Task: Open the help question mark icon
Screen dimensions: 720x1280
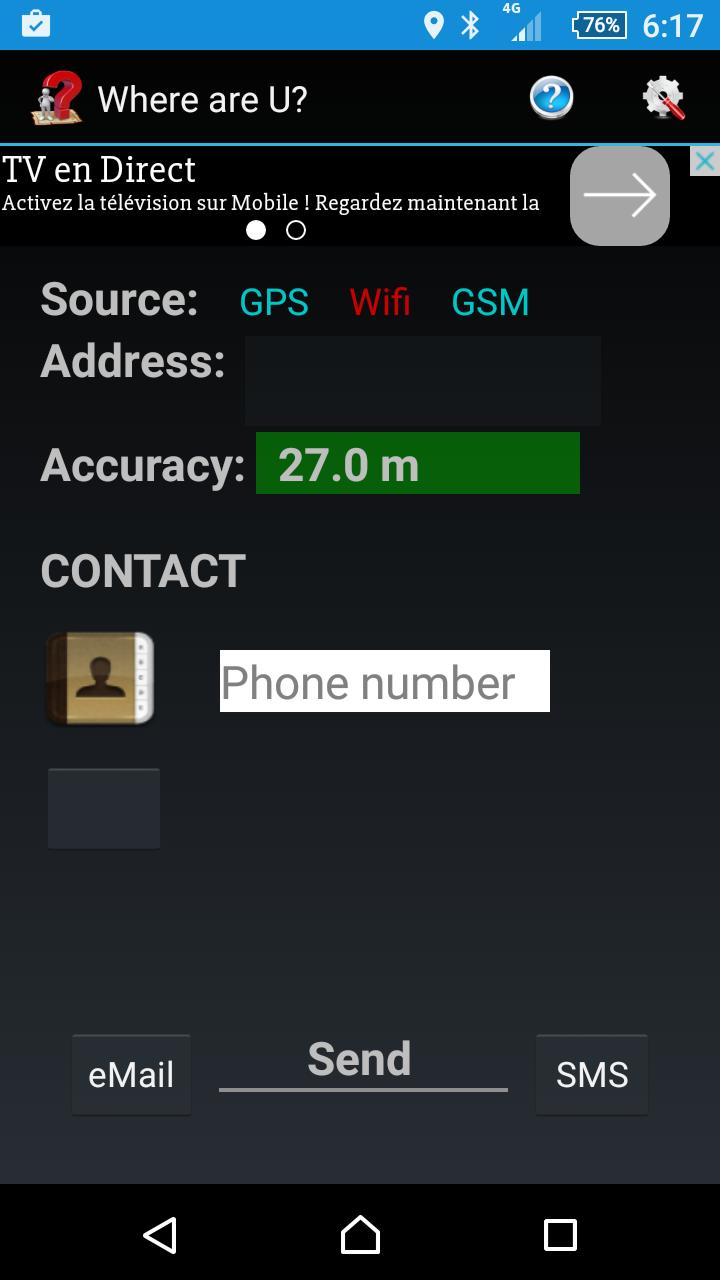Action: 551,98
